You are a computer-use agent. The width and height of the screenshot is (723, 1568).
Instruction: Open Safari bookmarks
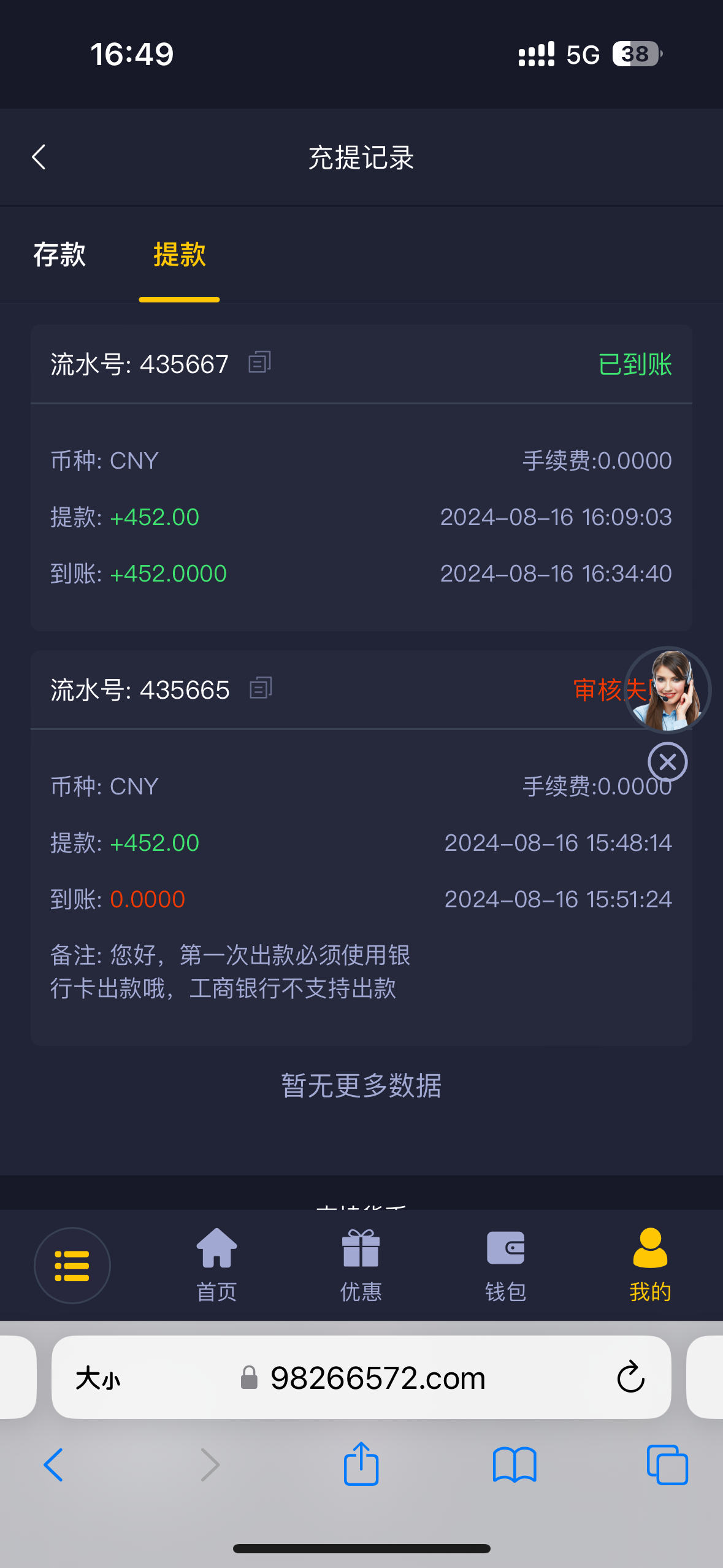515,1464
